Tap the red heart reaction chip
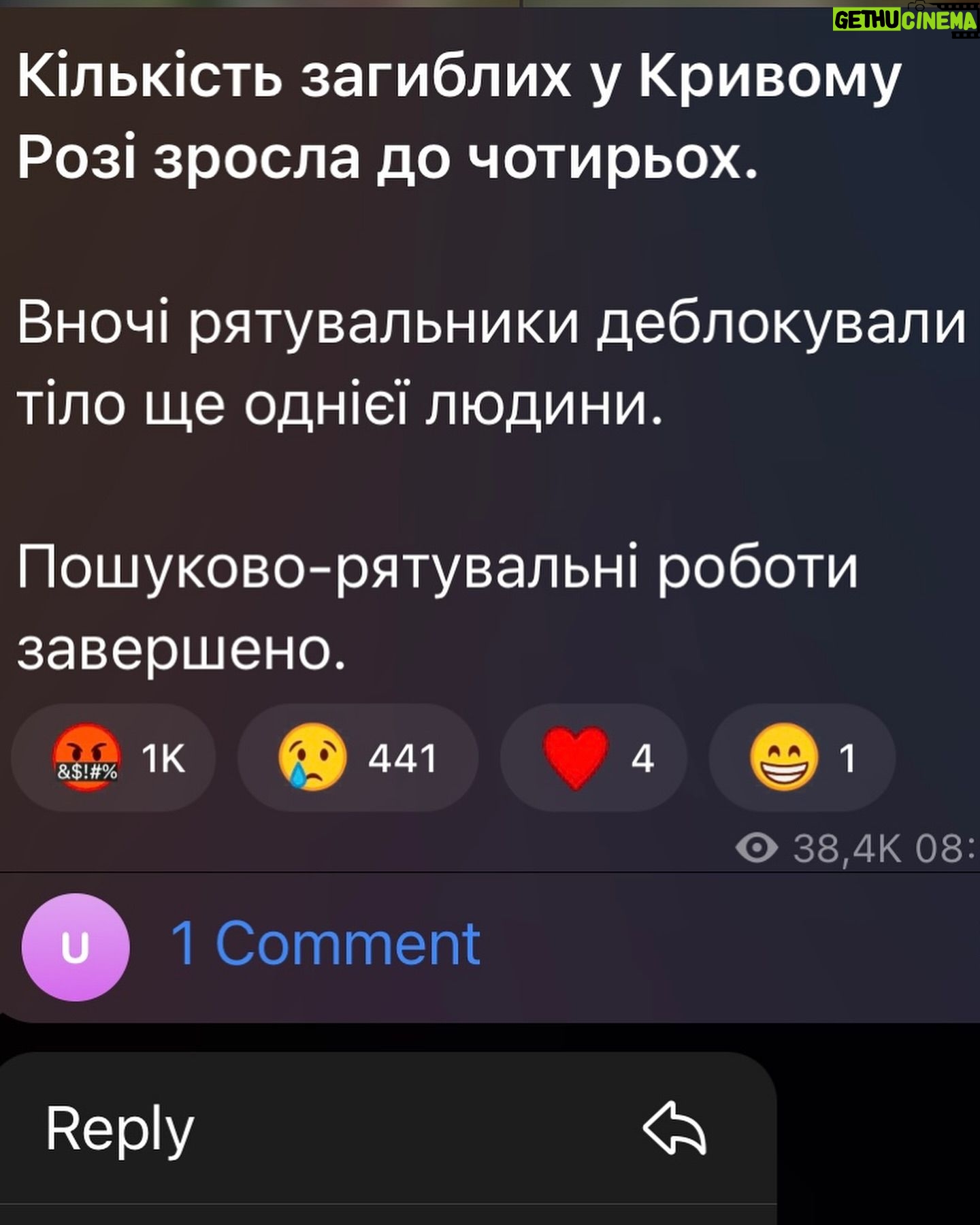This screenshot has height=1225, width=980. [x=593, y=757]
